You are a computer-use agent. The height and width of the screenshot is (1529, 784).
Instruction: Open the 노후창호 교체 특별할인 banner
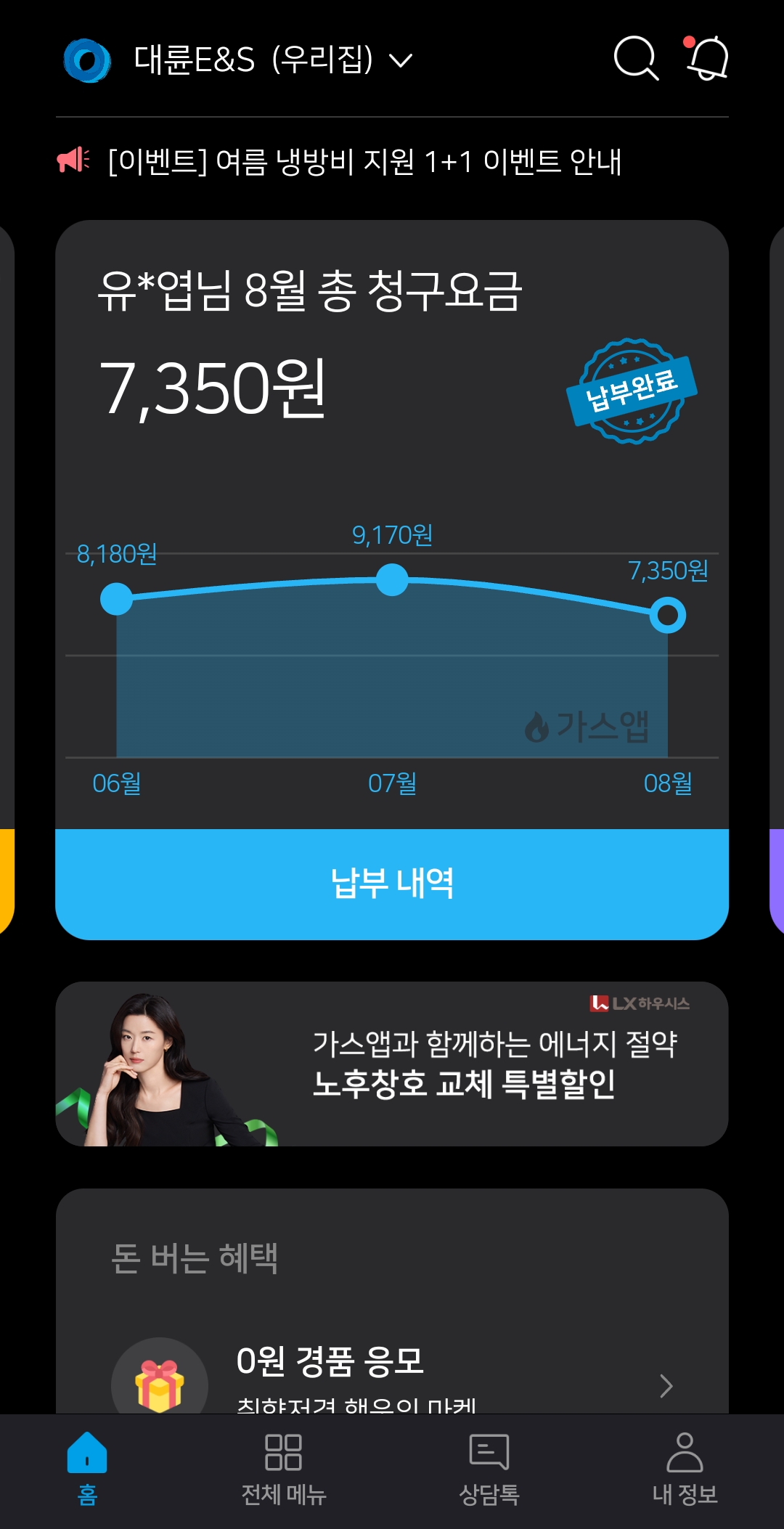point(392,1064)
